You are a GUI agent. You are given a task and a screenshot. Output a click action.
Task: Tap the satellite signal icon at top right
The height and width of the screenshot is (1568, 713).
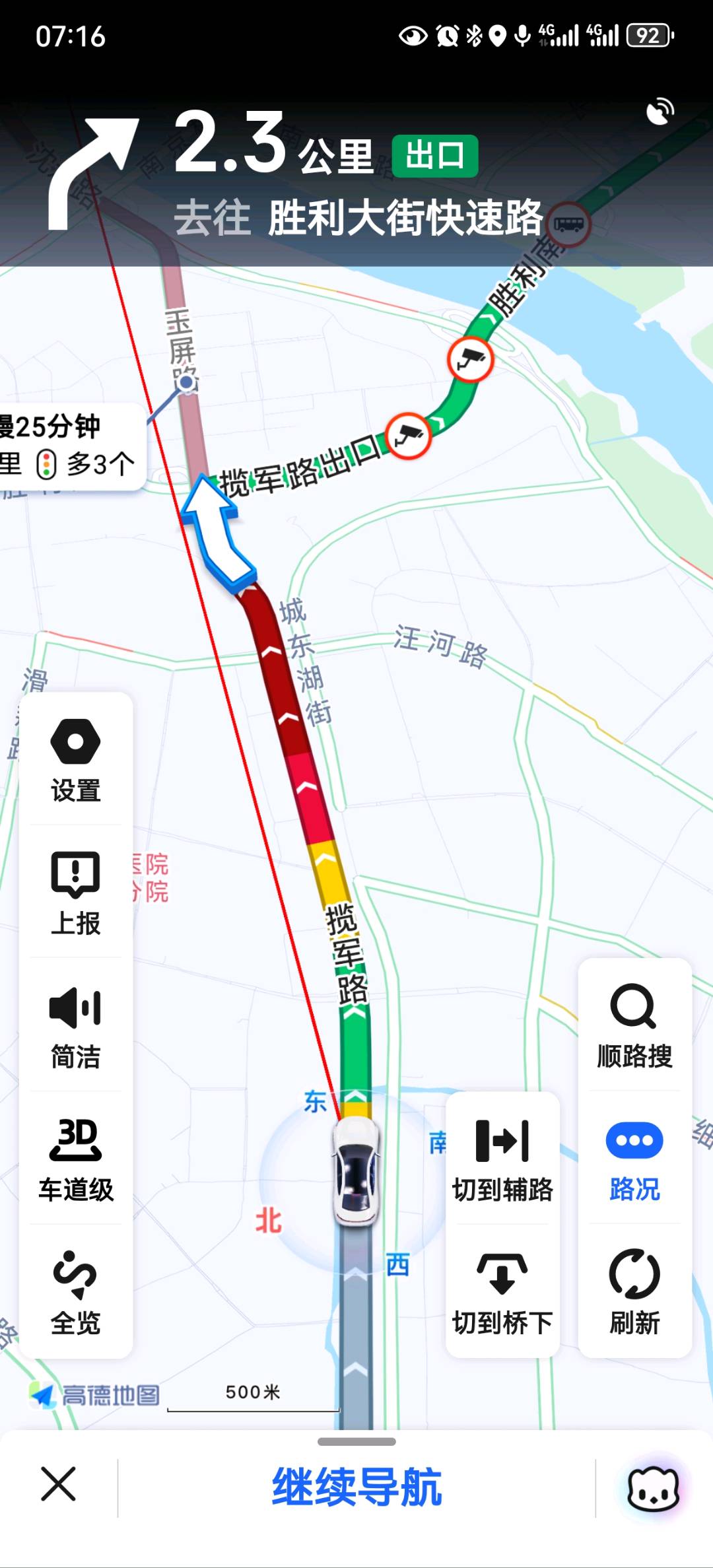tap(660, 112)
